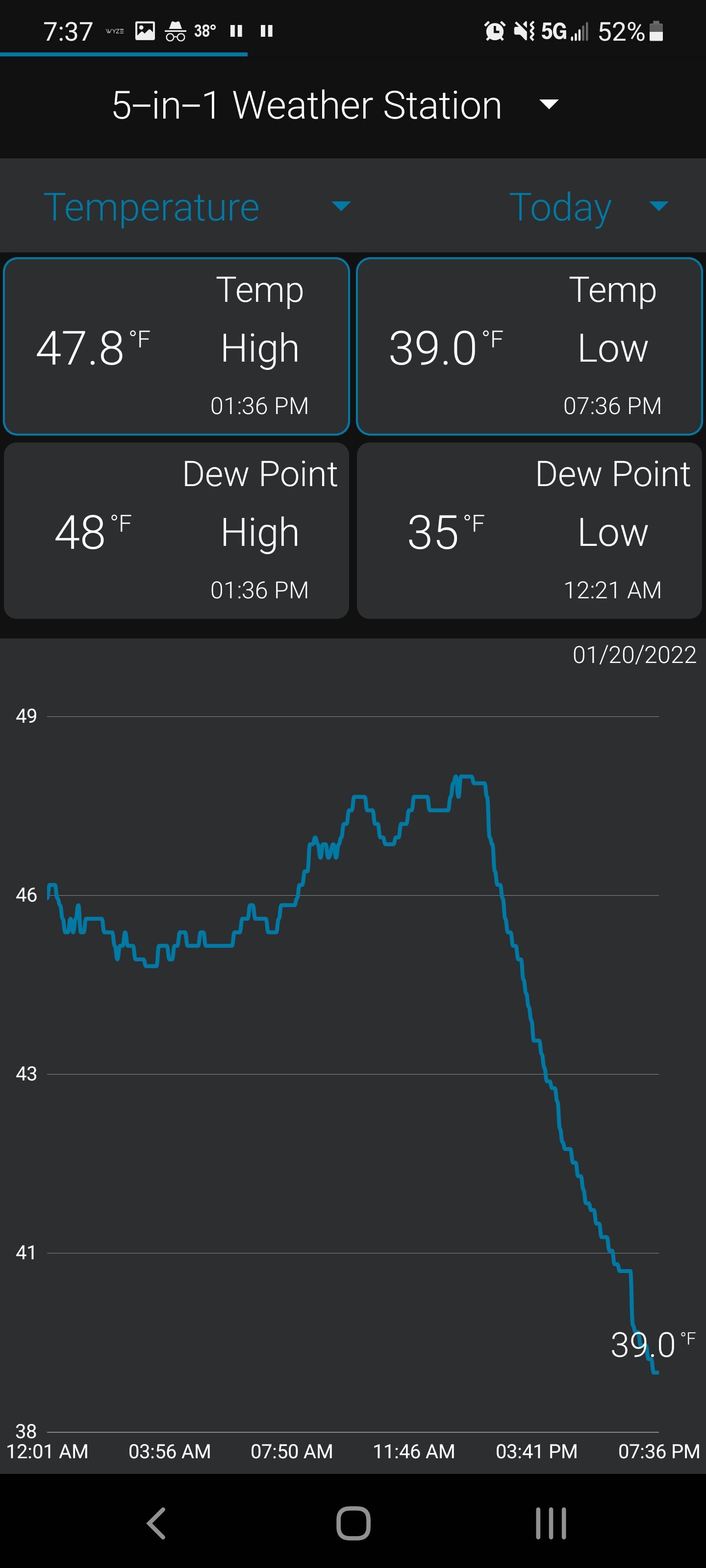Go back using the system back button
Image resolution: width=706 pixels, height=1568 pixels.
156,1523
